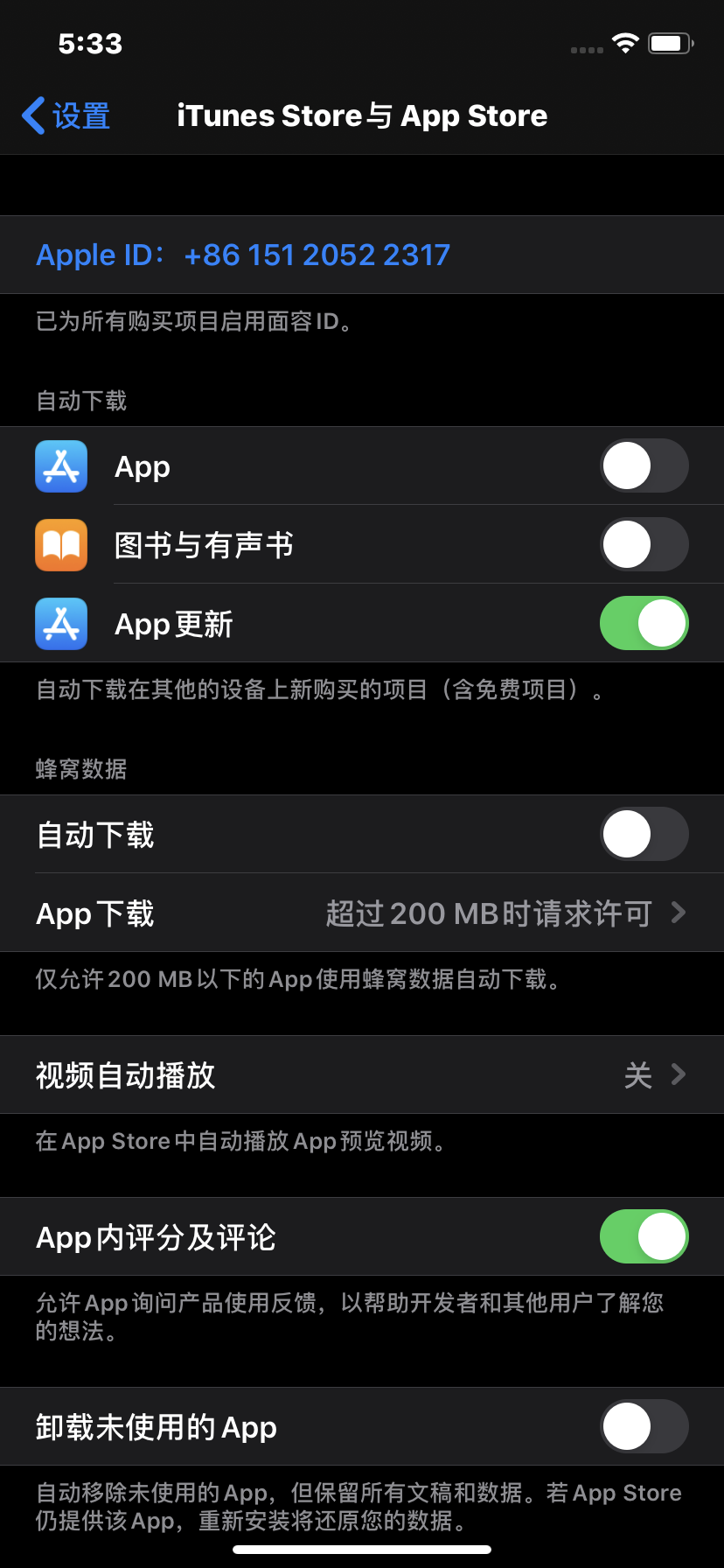This screenshot has width=724, height=1568.
Task: Open App下载 cellular size limit settings
Action: point(362,913)
